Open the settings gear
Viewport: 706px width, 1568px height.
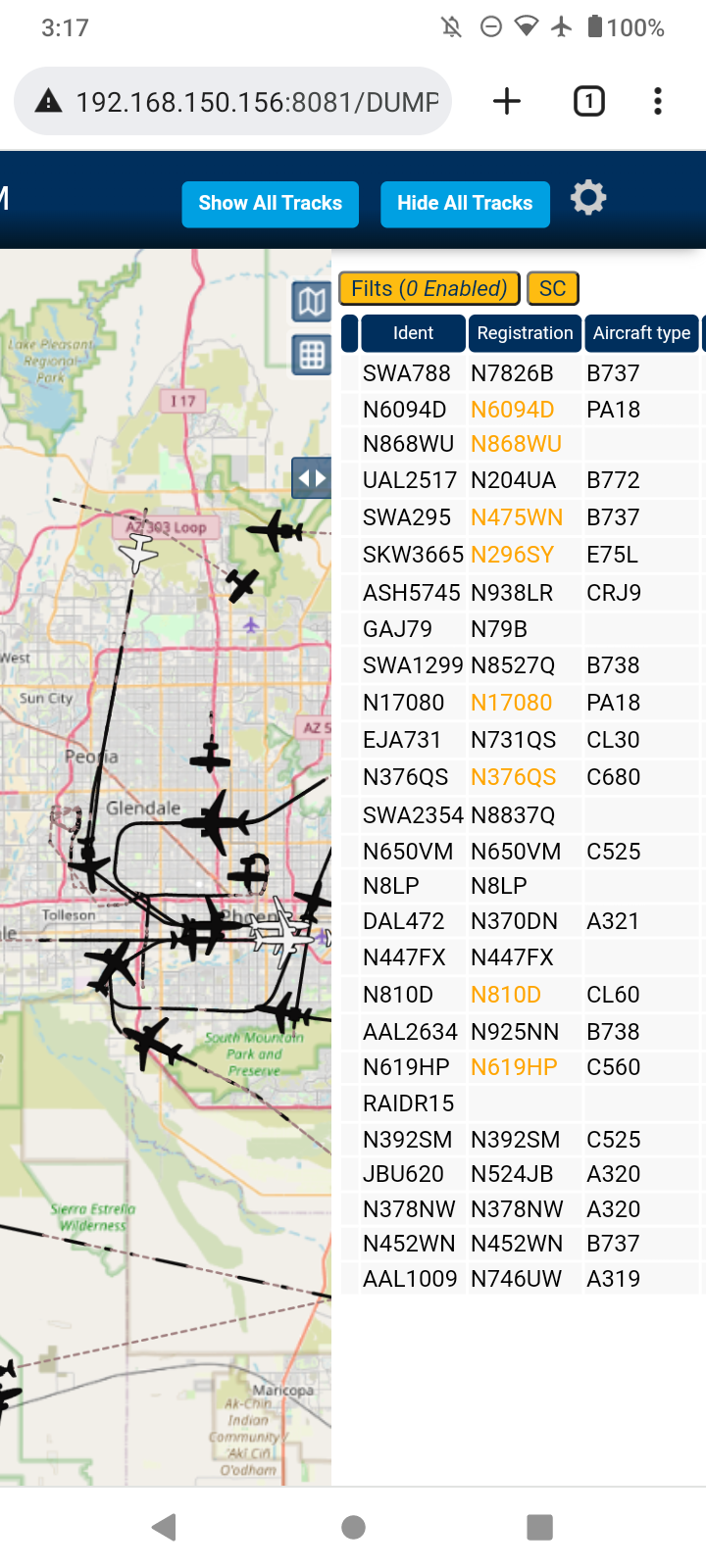pos(588,198)
